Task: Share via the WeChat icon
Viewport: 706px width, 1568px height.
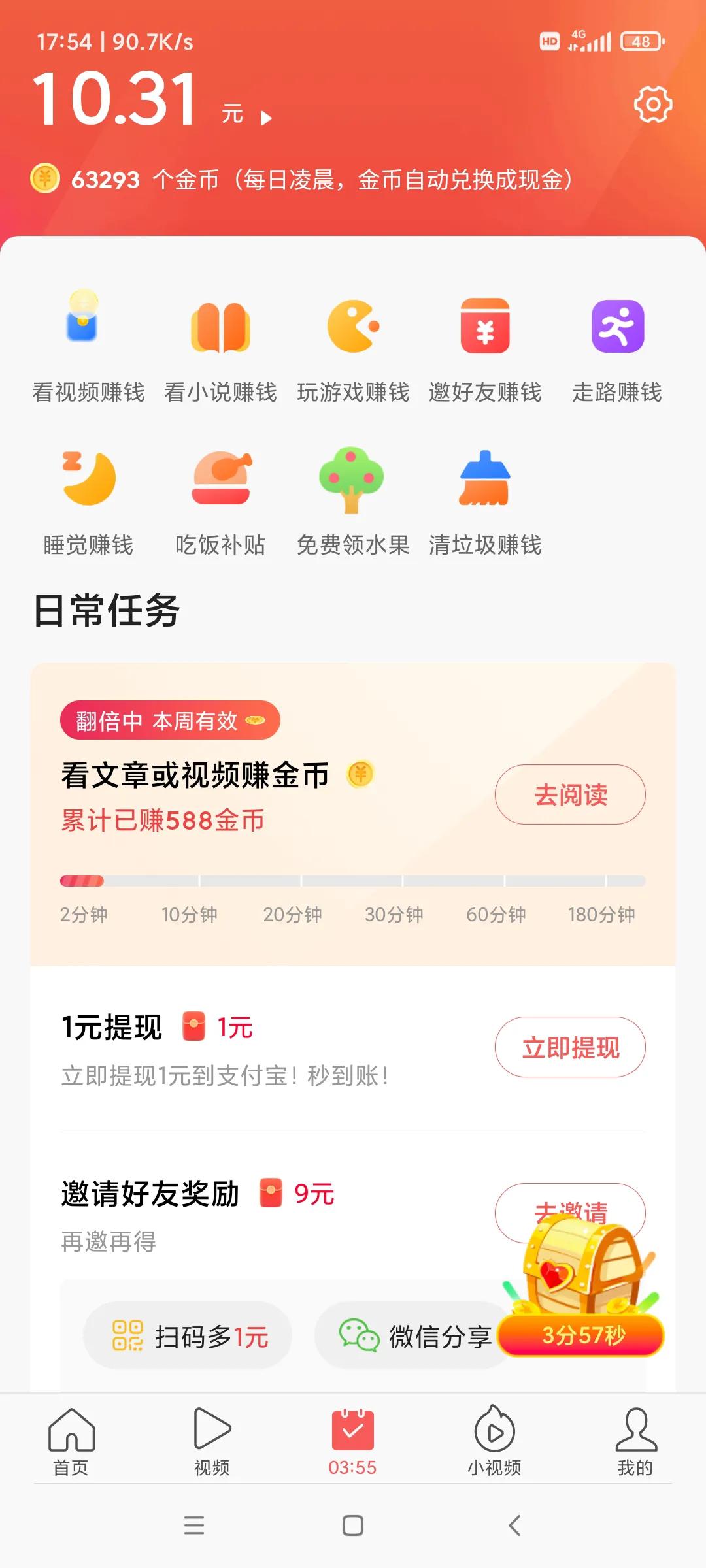Action: coord(359,1335)
